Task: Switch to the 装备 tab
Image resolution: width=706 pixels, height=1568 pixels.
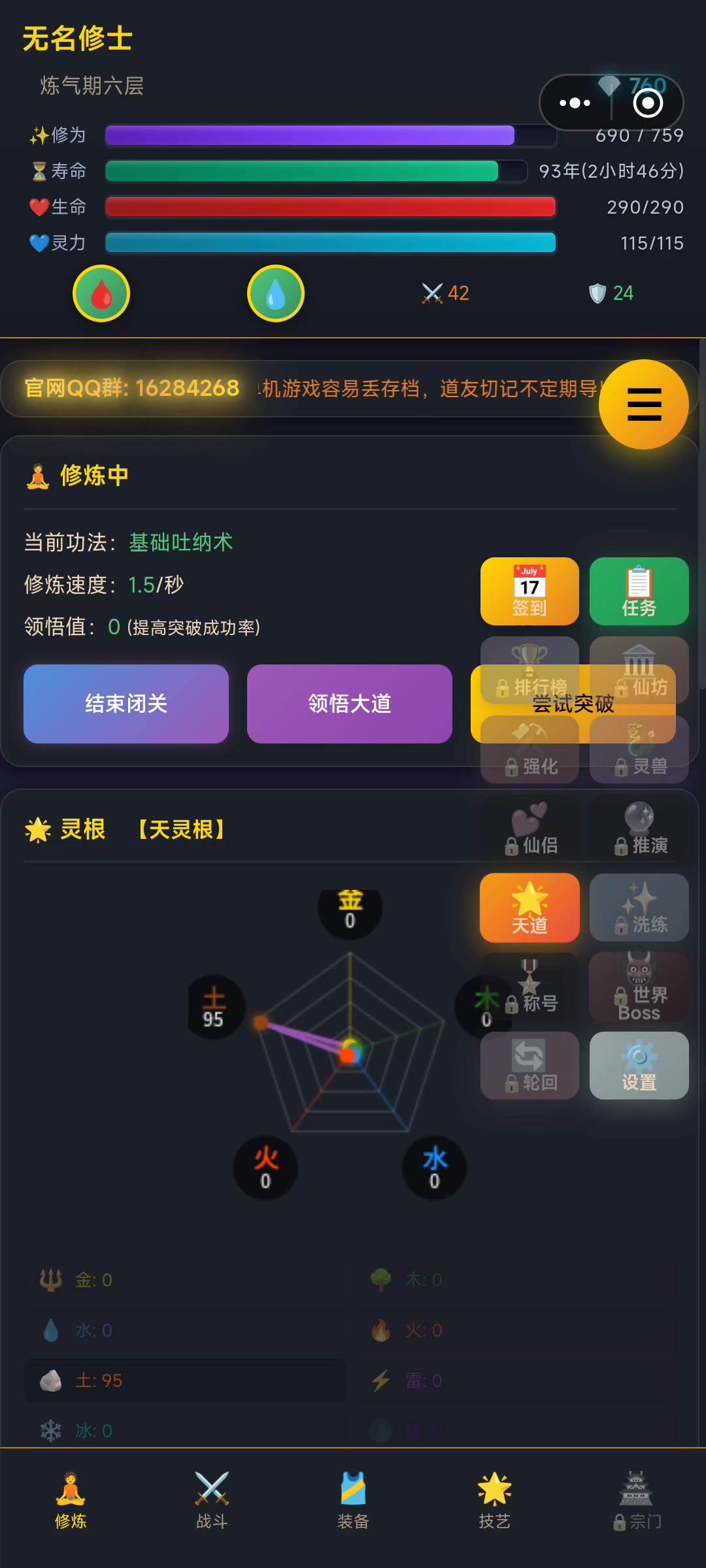Action: [353, 1501]
